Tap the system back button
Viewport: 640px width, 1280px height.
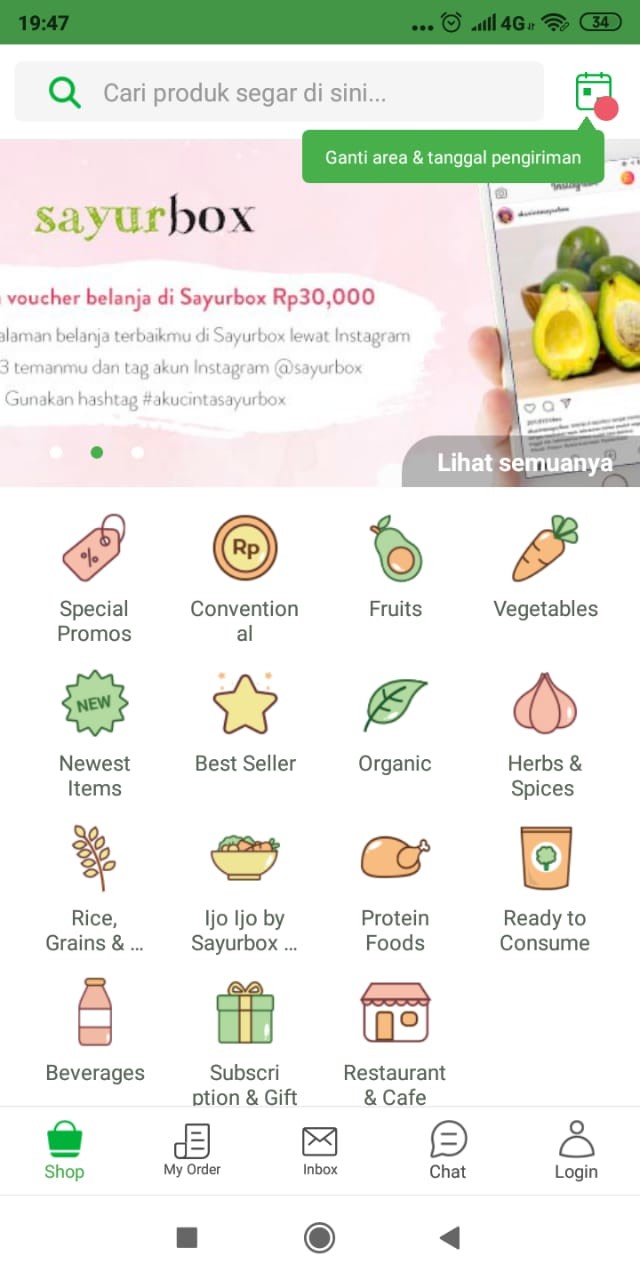point(449,1238)
